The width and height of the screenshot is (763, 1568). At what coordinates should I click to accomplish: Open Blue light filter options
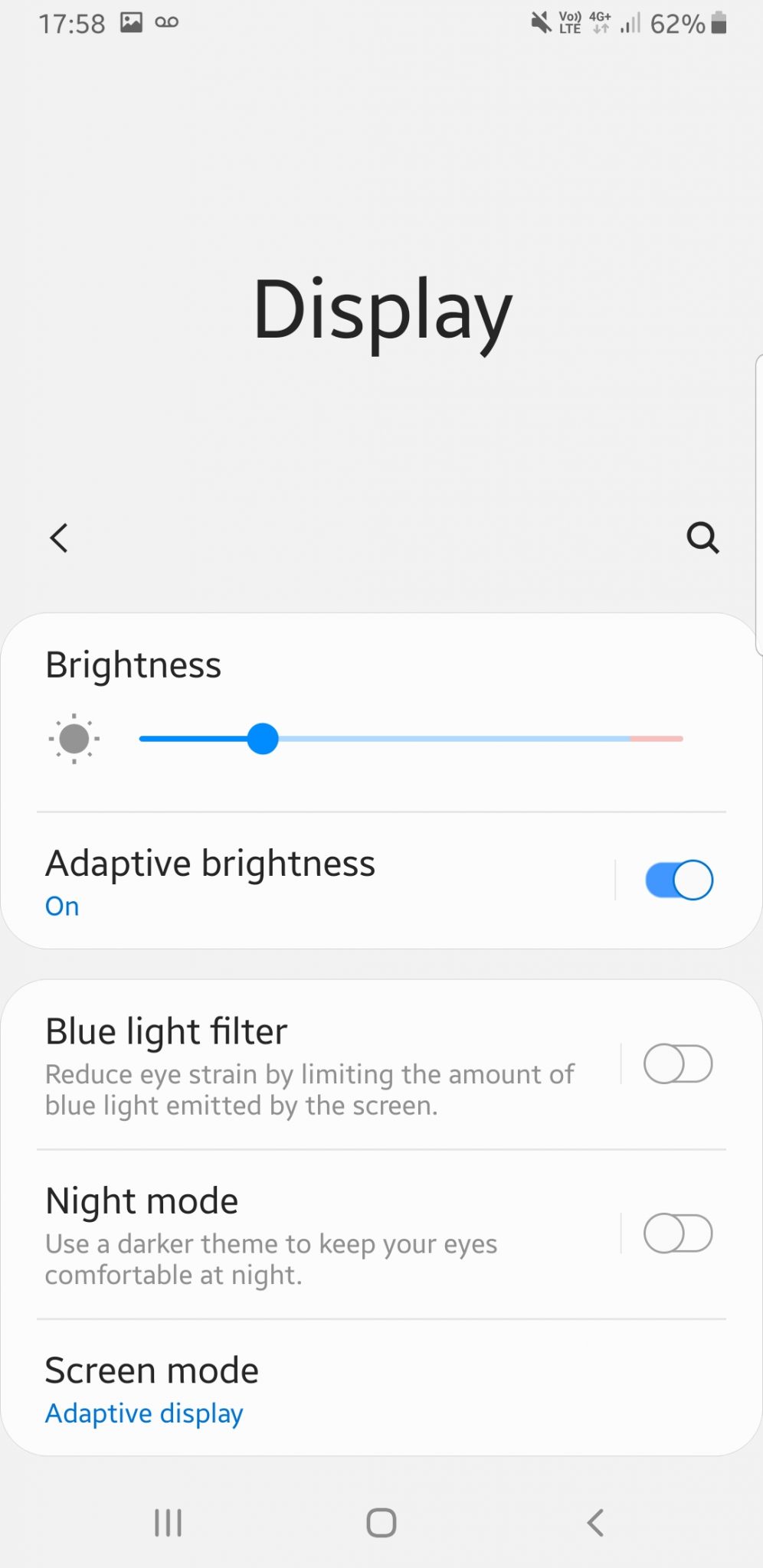310,1066
